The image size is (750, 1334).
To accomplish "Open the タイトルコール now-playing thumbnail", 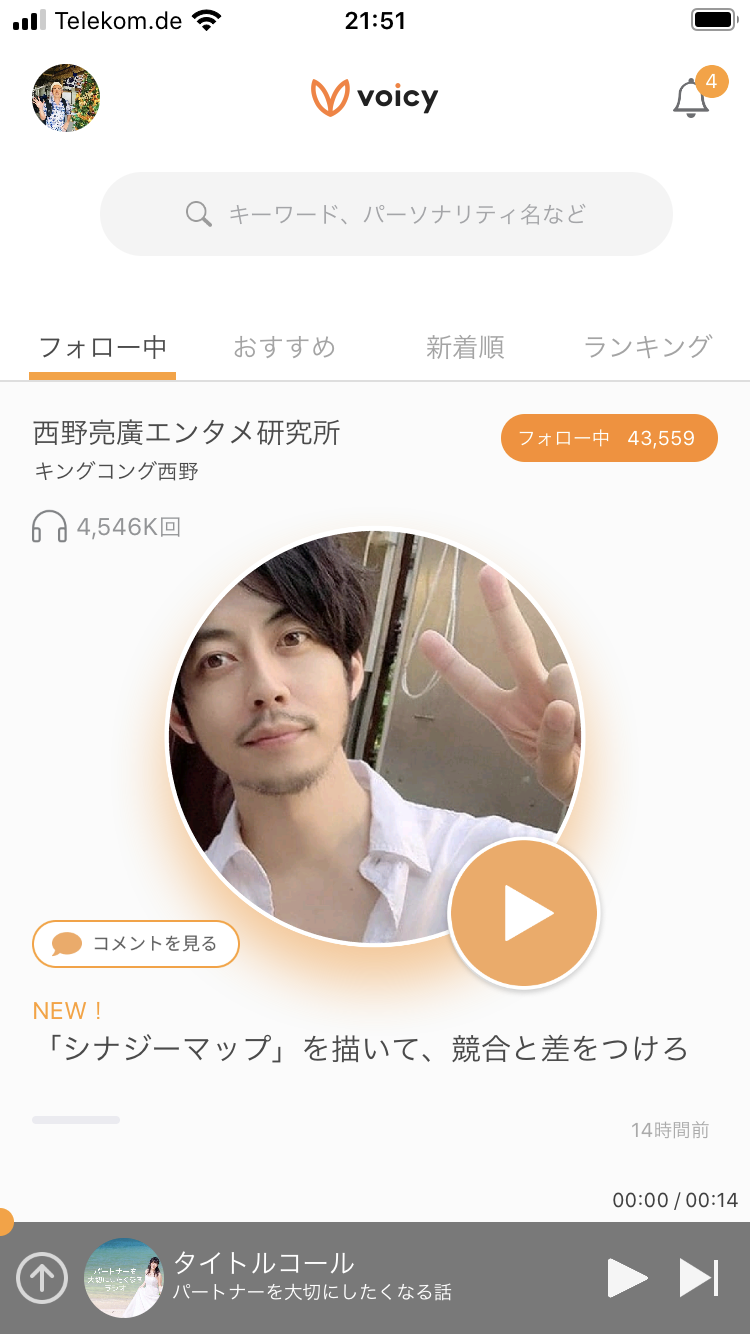I will (123, 1277).
